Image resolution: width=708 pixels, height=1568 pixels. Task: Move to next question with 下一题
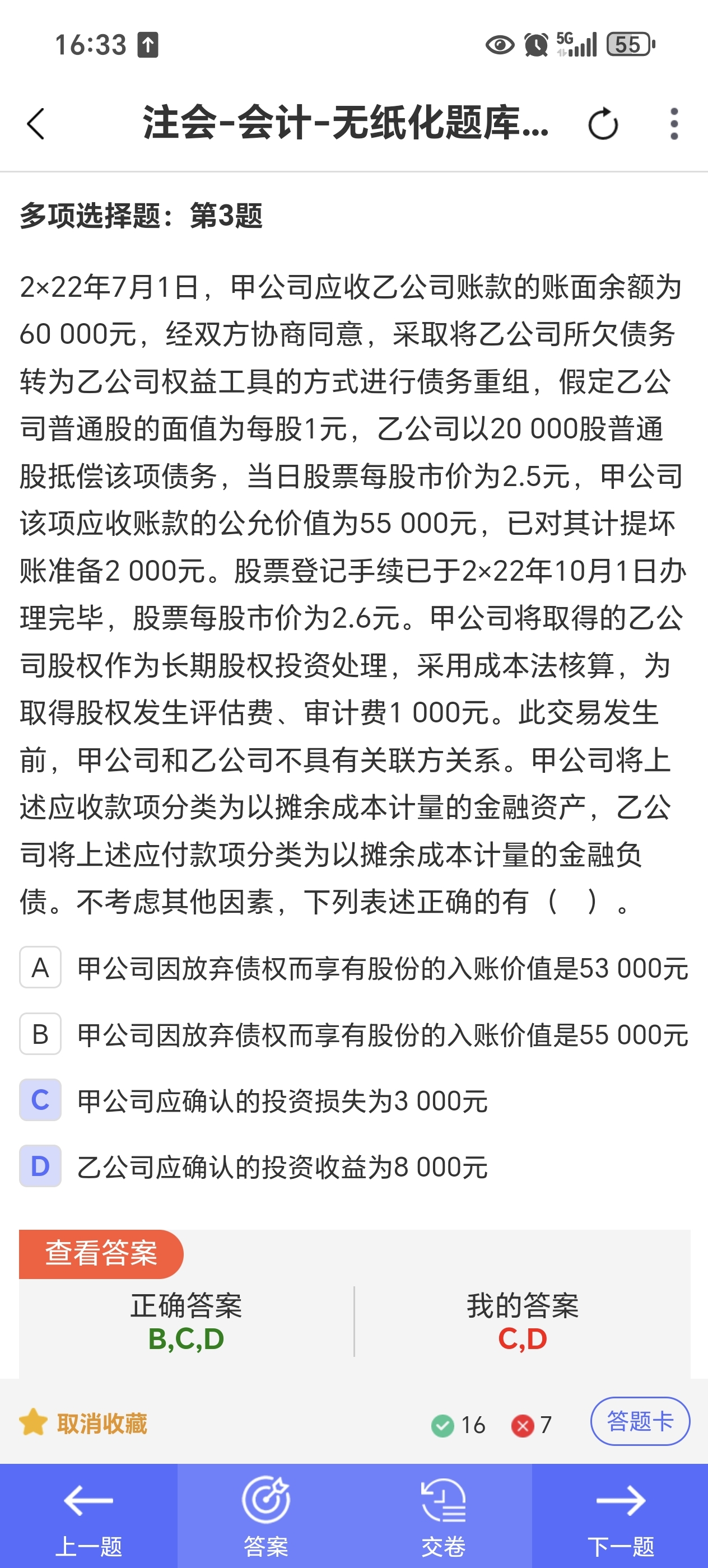coord(620,1516)
